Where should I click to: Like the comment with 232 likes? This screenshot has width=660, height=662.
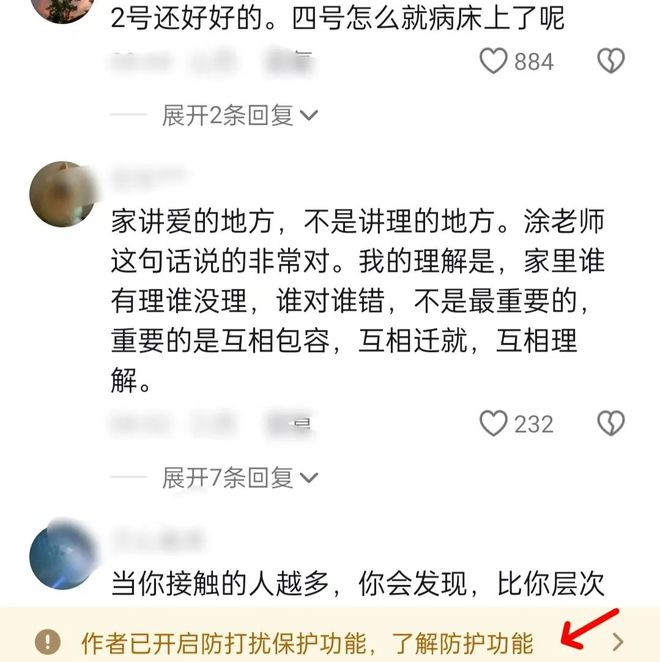coord(494,424)
